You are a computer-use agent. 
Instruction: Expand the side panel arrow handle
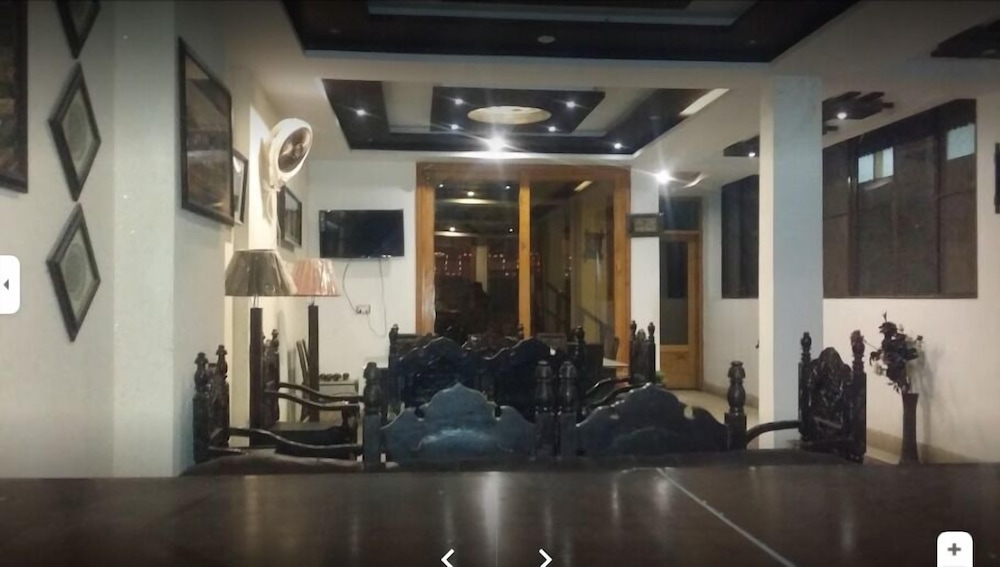point(8,284)
